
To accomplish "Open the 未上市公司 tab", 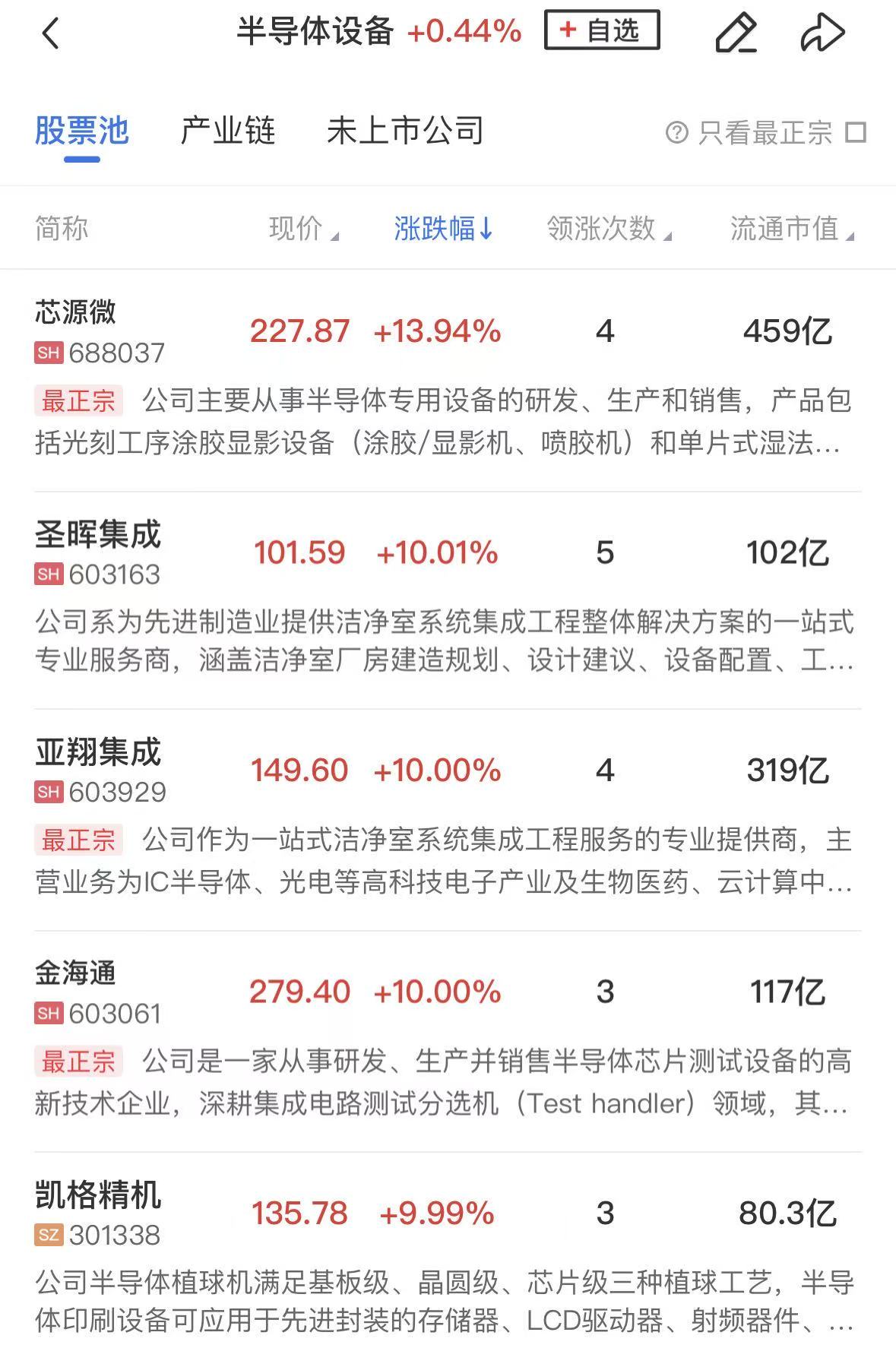I will pyautogui.click(x=405, y=131).
